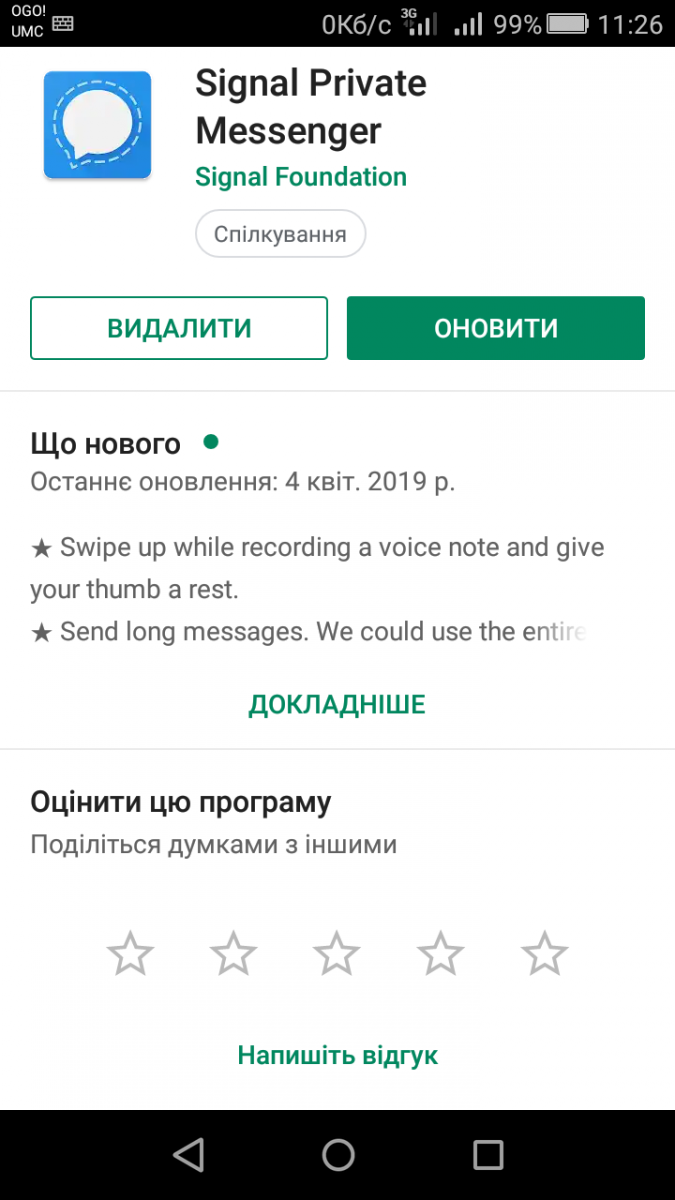Rate the app one star
The image size is (675, 1200).
(x=130, y=953)
